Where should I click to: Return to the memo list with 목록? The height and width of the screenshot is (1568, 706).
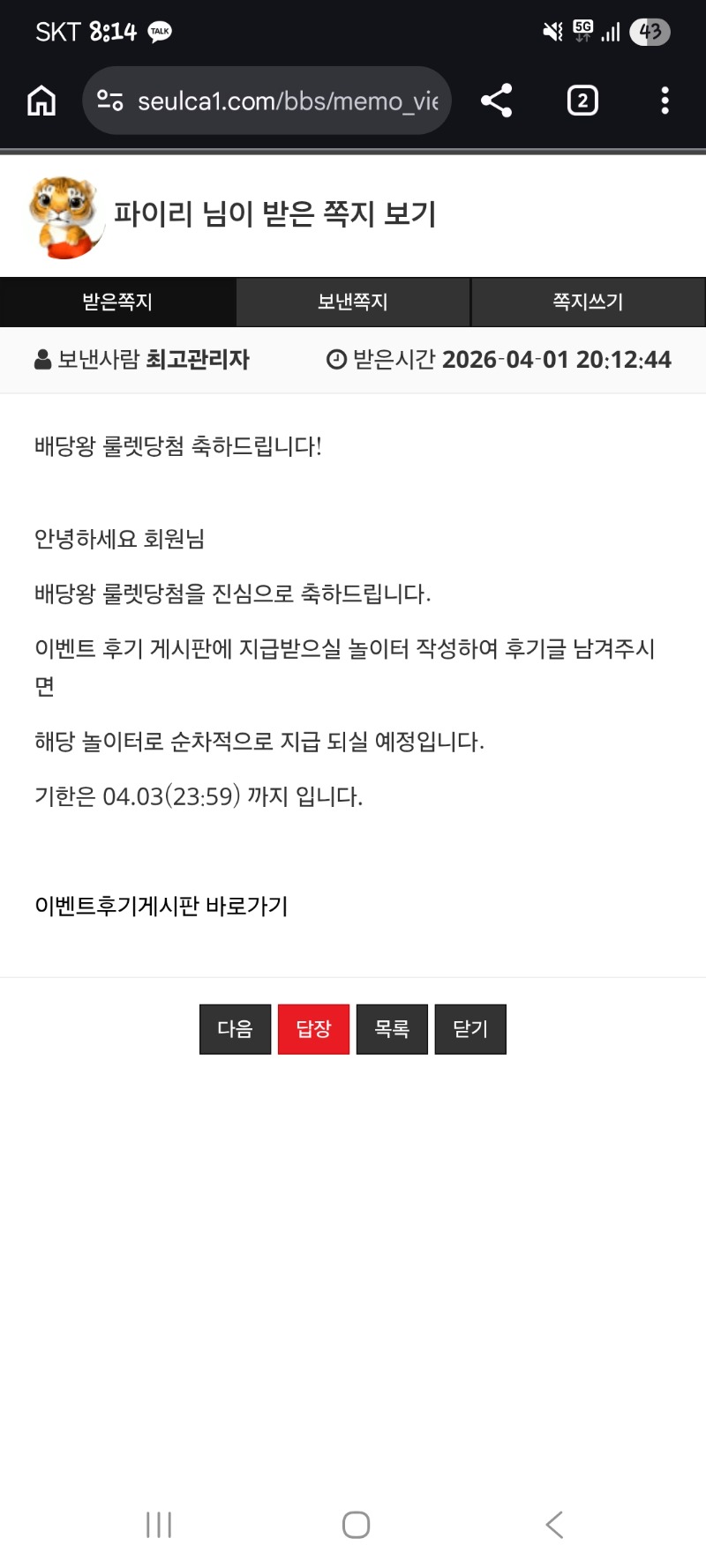[x=392, y=1029]
